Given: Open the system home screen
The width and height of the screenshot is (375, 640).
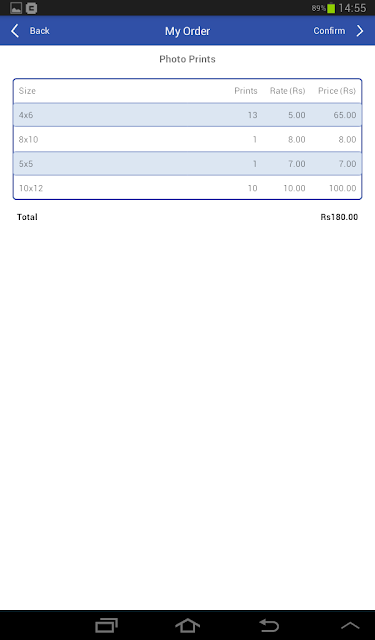Looking at the screenshot, I should 187,625.
